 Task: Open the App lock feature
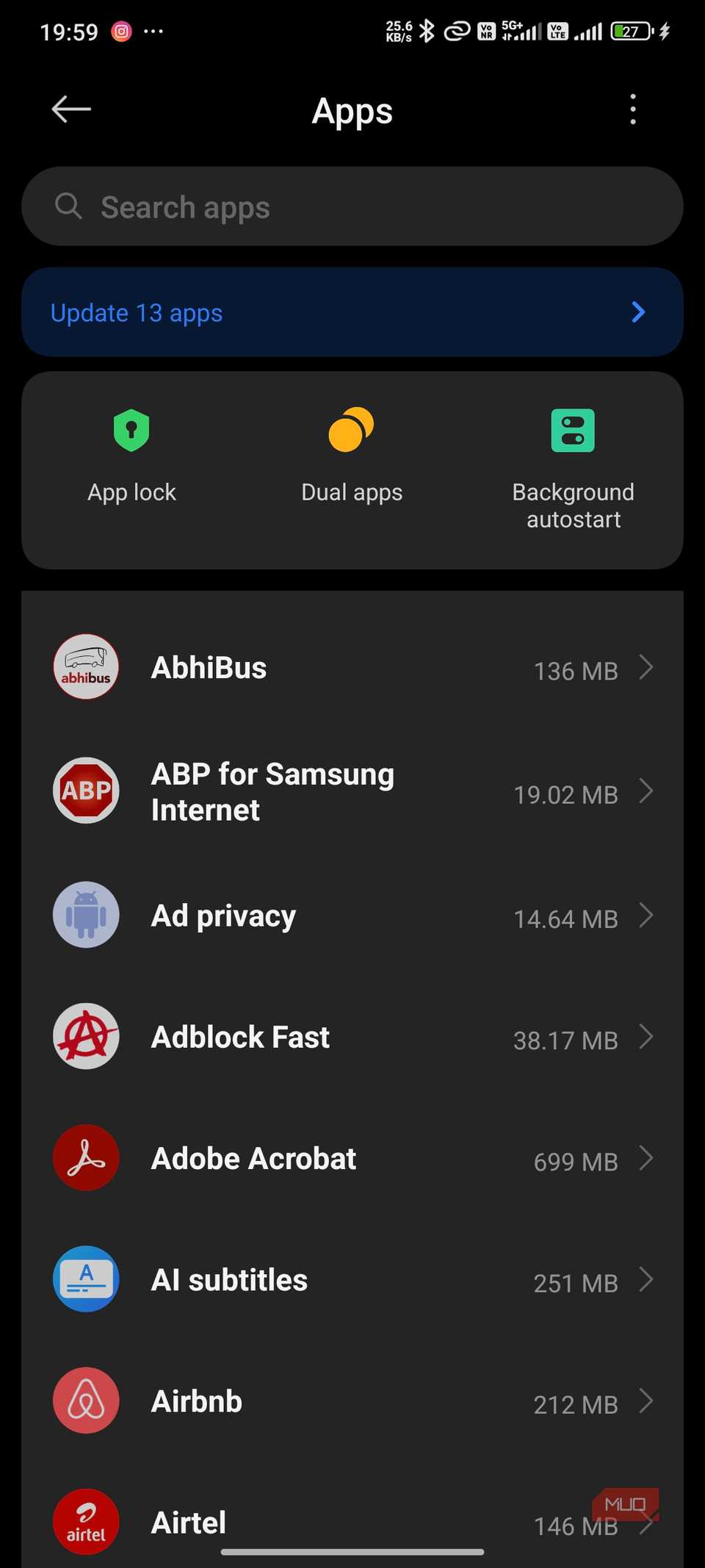tap(131, 454)
